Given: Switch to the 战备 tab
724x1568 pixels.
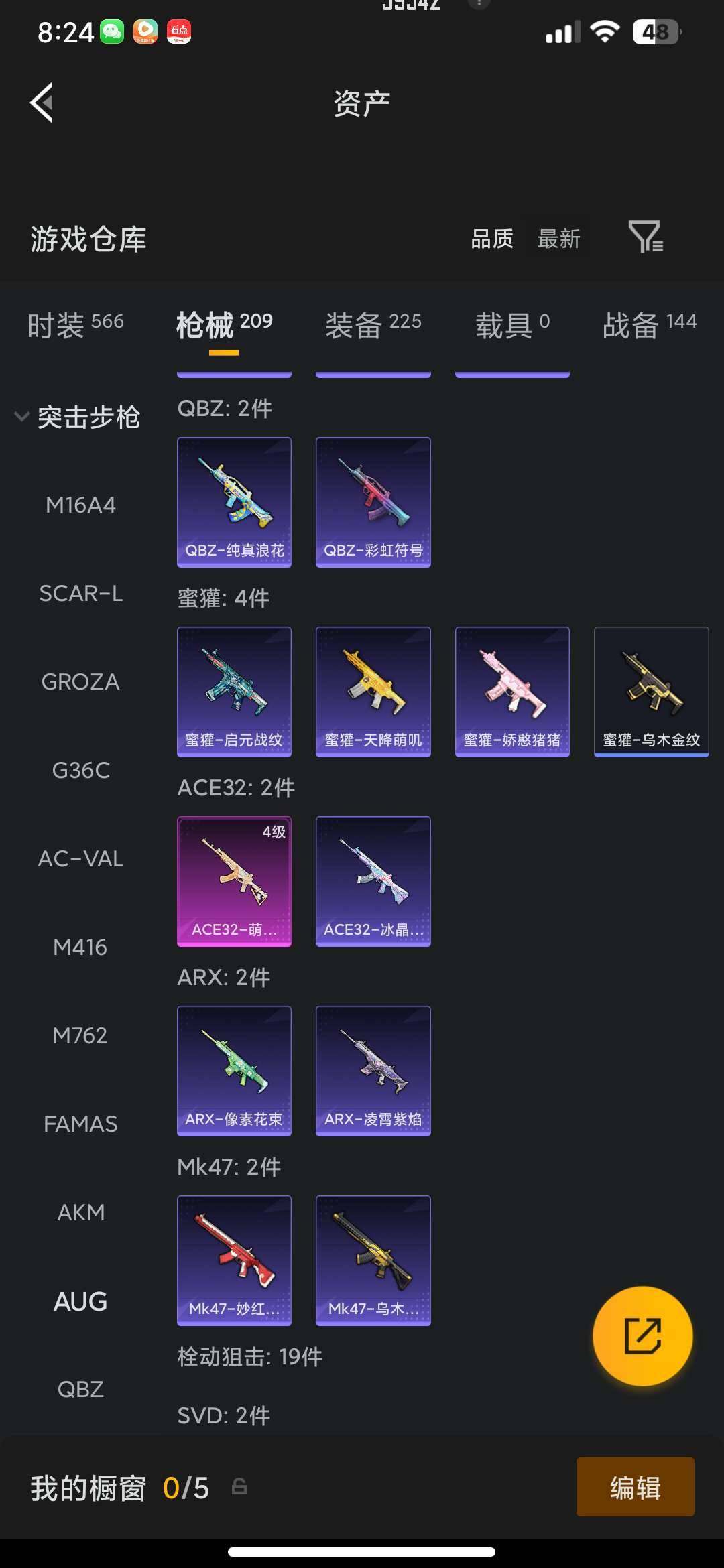Looking at the screenshot, I should tap(649, 325).
